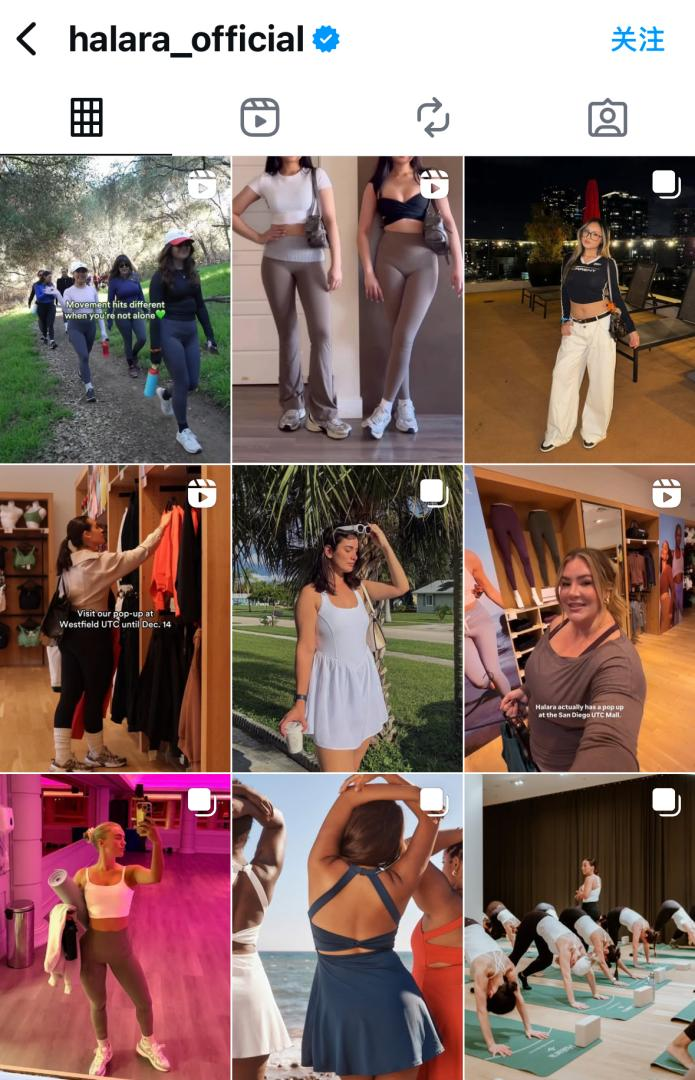695x1080 pixels.
Task: Switch to the Reels tab
Action: pyautogui.click(x=260, y=118)
